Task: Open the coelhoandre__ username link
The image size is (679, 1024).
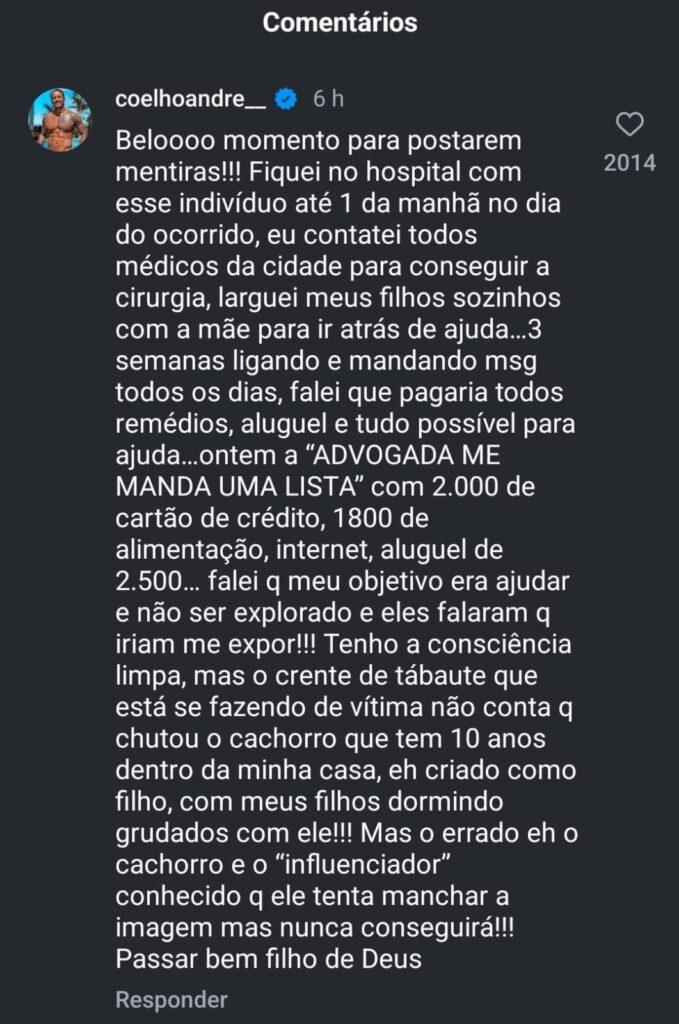Action: coord(191,99)
